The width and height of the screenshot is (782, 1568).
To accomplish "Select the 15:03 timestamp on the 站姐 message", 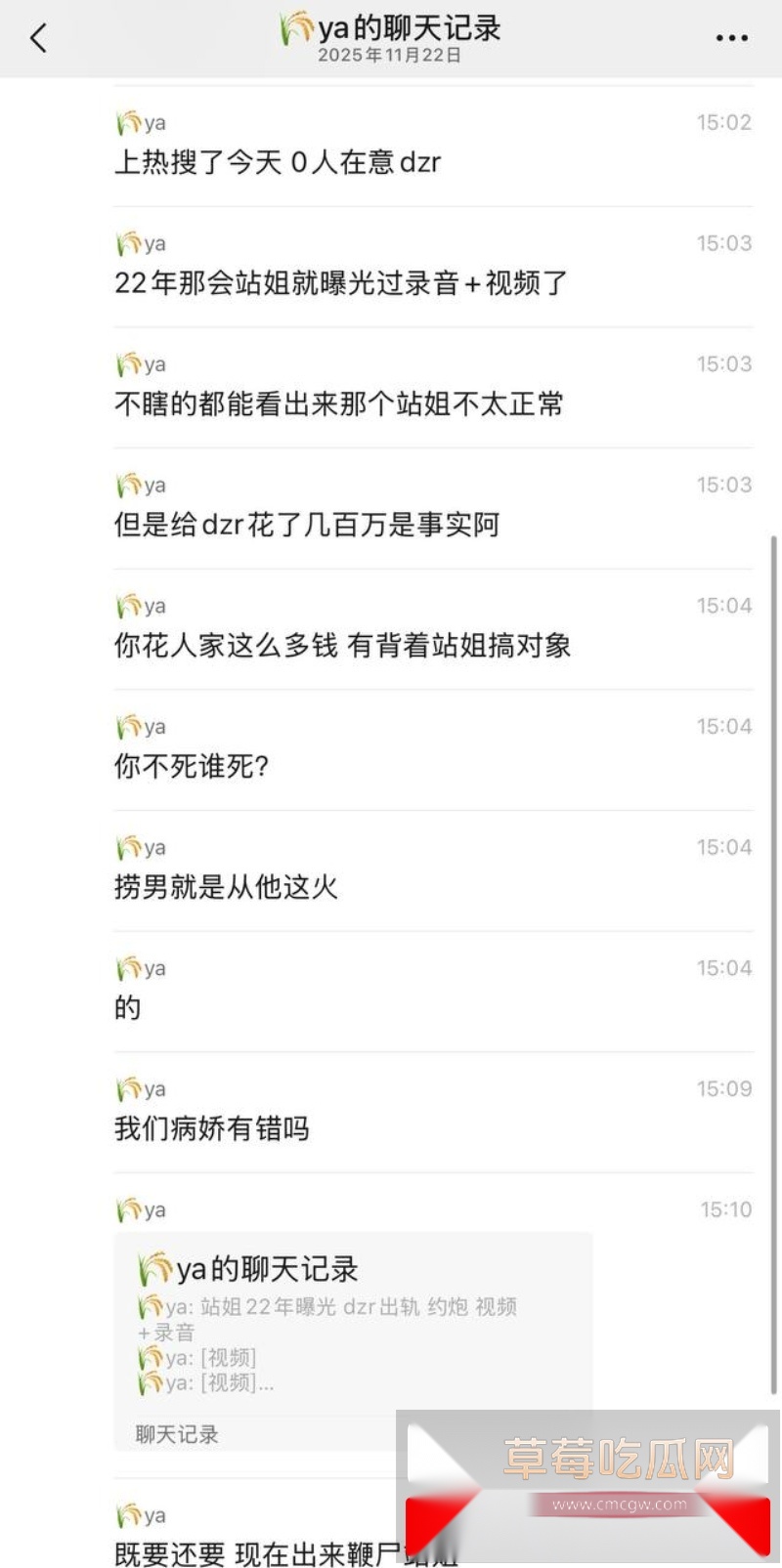I will coord(723,243).
